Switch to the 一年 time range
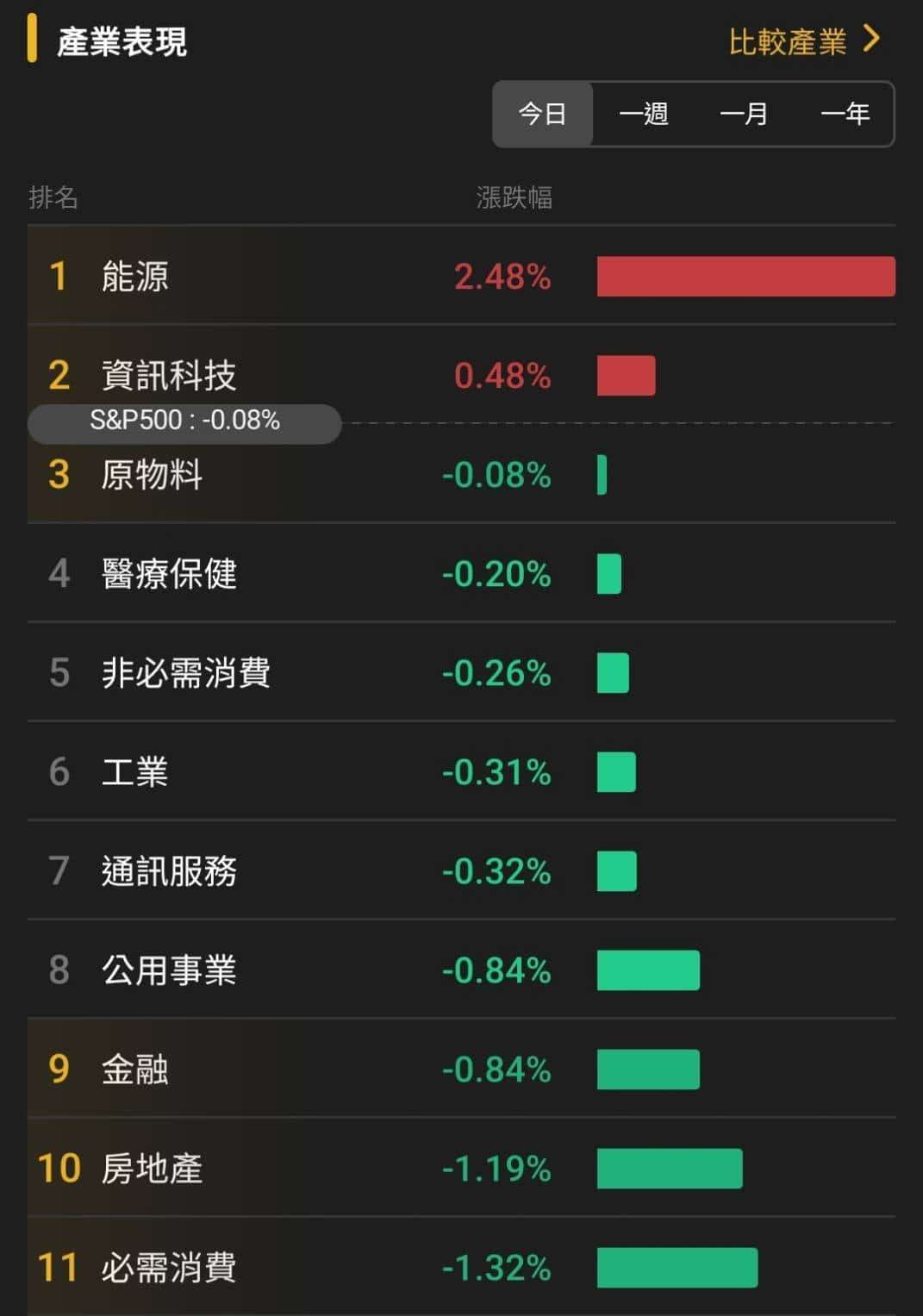 tap(844, 114)
